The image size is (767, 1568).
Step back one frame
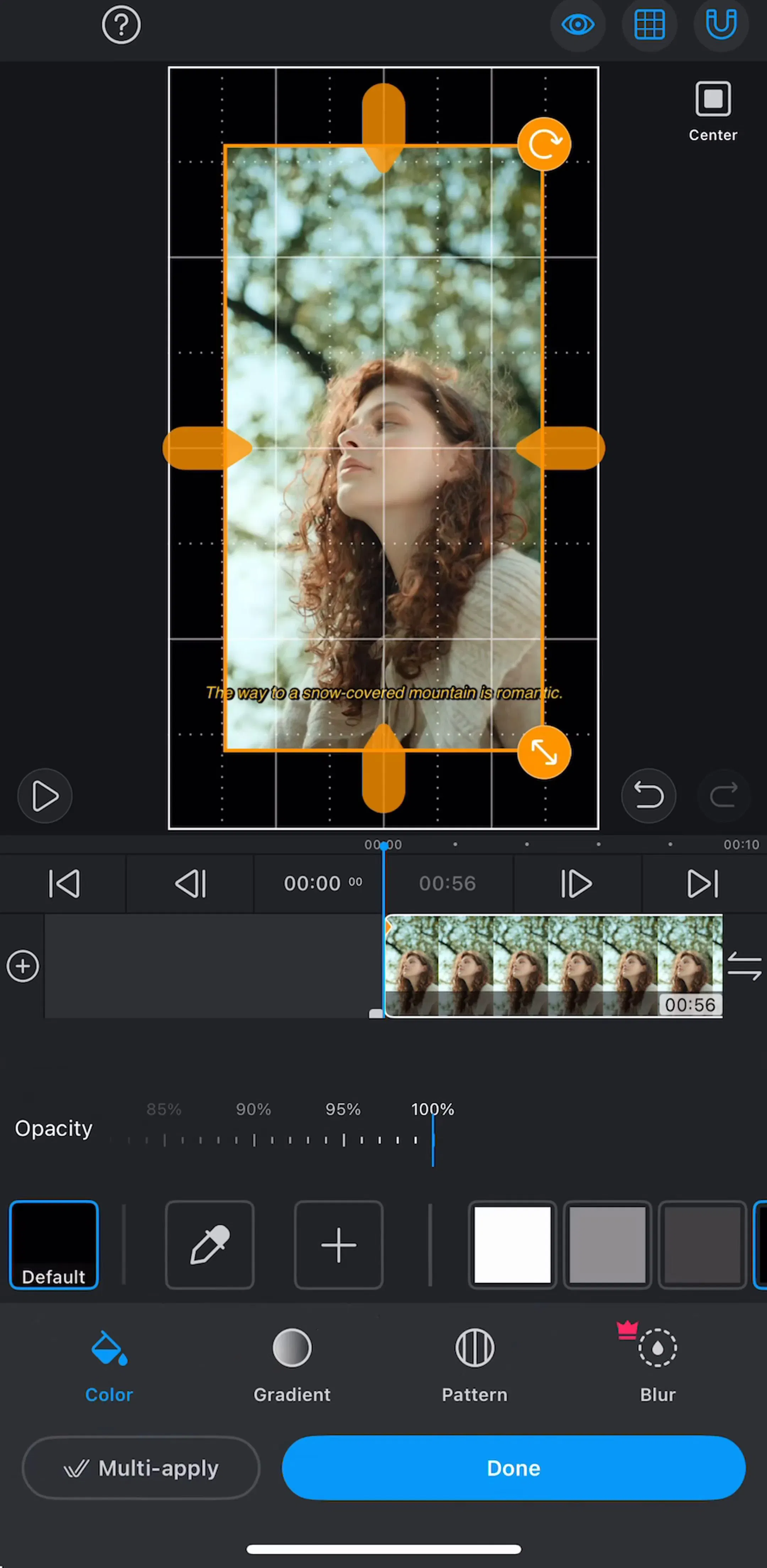point(190,883)
